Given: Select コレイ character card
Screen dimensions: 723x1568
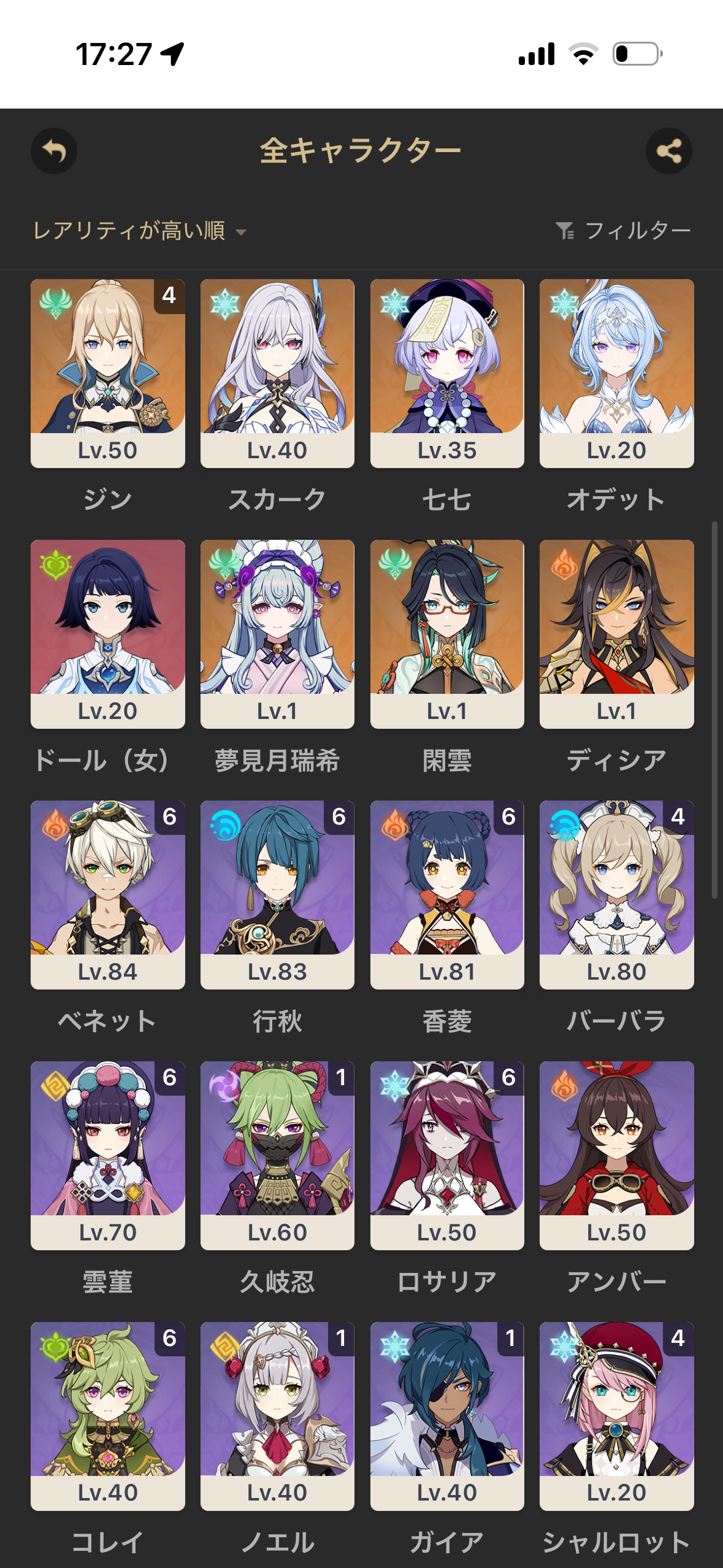Looking at the screenshot, I should (x=108, y=1416).
